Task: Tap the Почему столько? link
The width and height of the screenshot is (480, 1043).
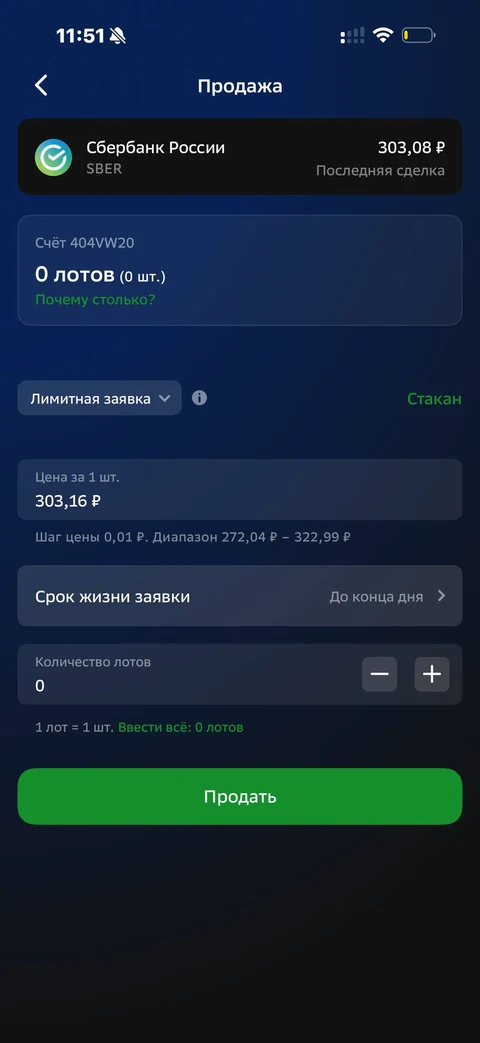Action: click(95, 299)
